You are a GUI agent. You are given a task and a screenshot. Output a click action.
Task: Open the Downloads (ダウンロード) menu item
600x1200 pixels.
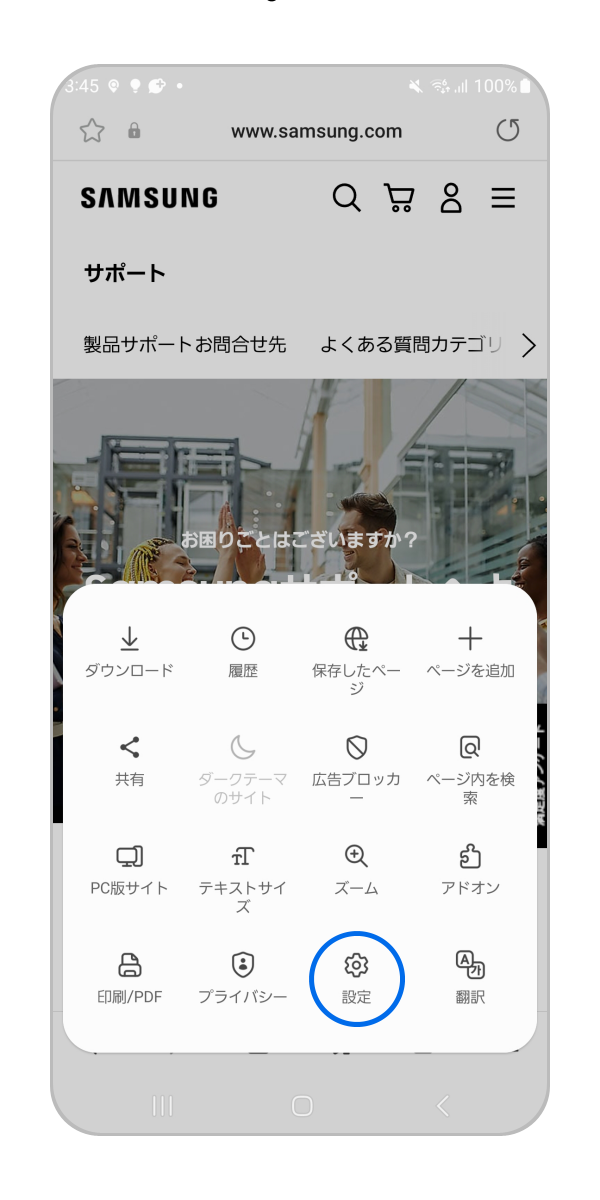(129, 651)
